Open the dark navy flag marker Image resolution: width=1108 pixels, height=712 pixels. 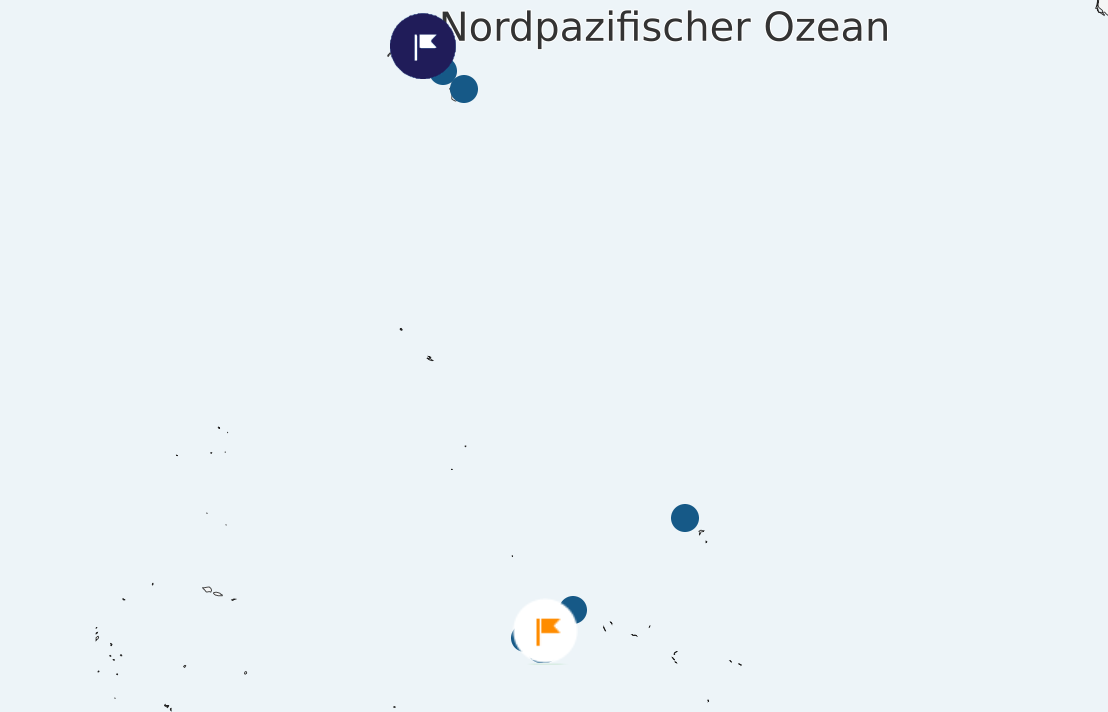point(423,46)
